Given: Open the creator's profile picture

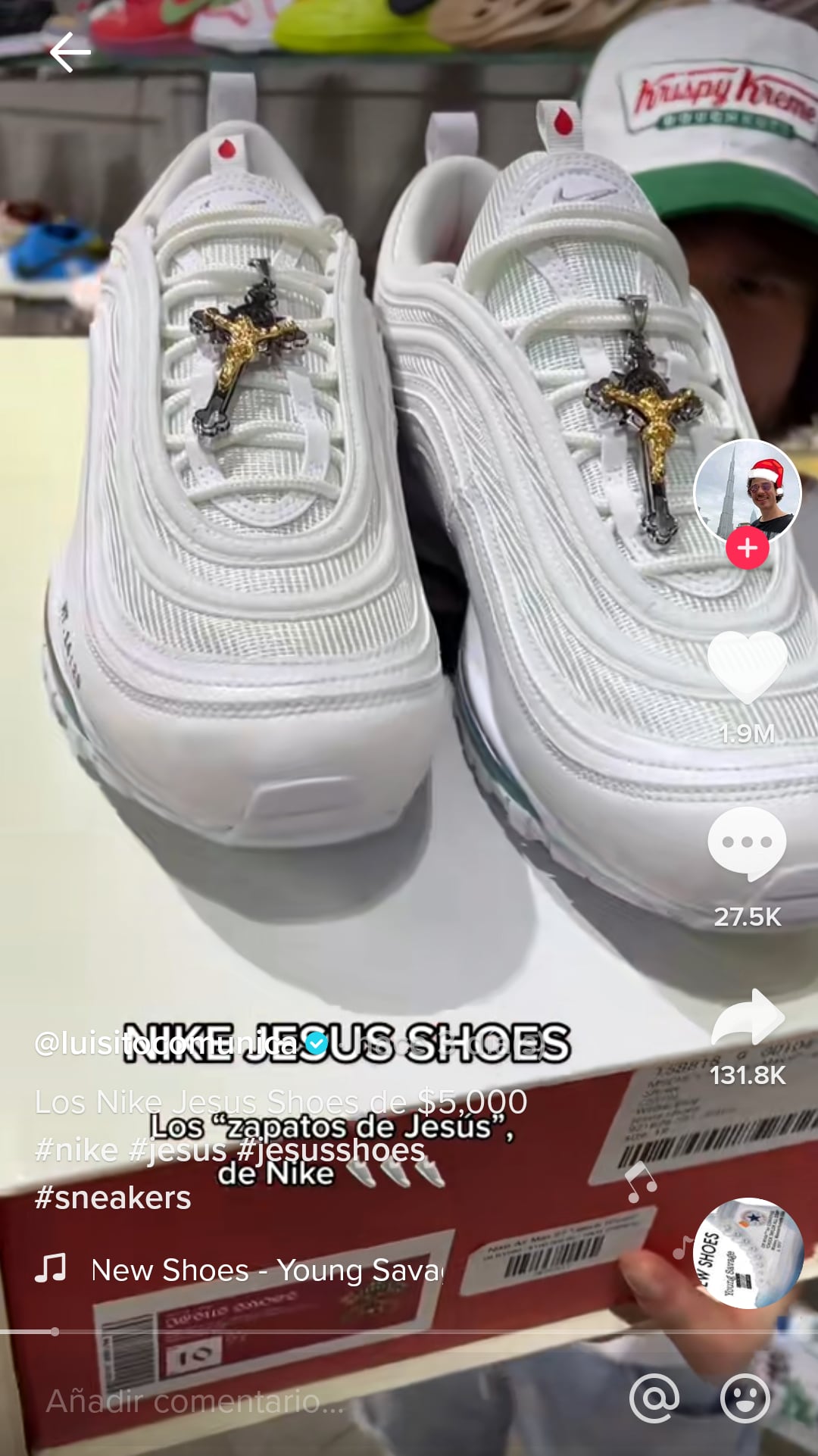Looking at the screenshot, I should tap(747, 490).
